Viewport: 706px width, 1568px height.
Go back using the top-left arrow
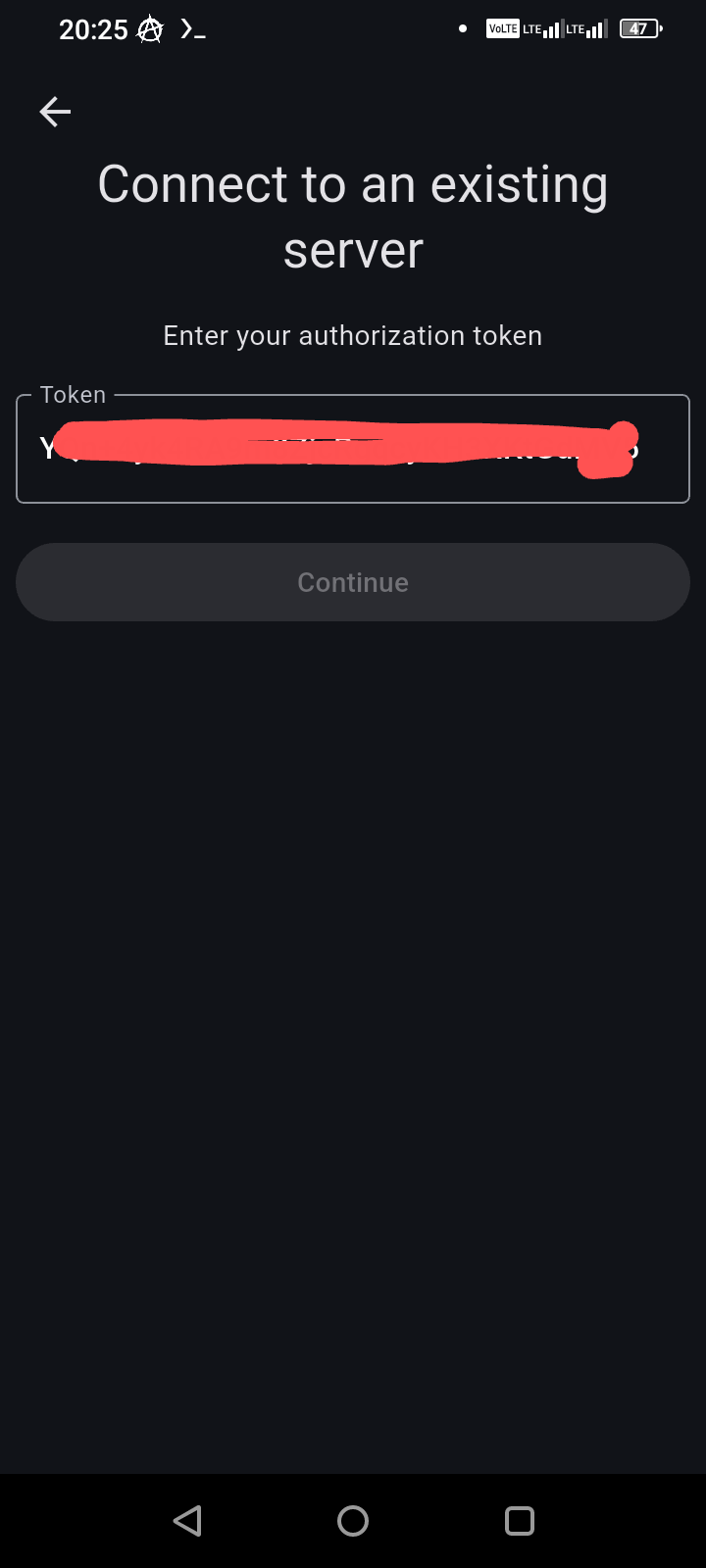[x=55, y=112]
